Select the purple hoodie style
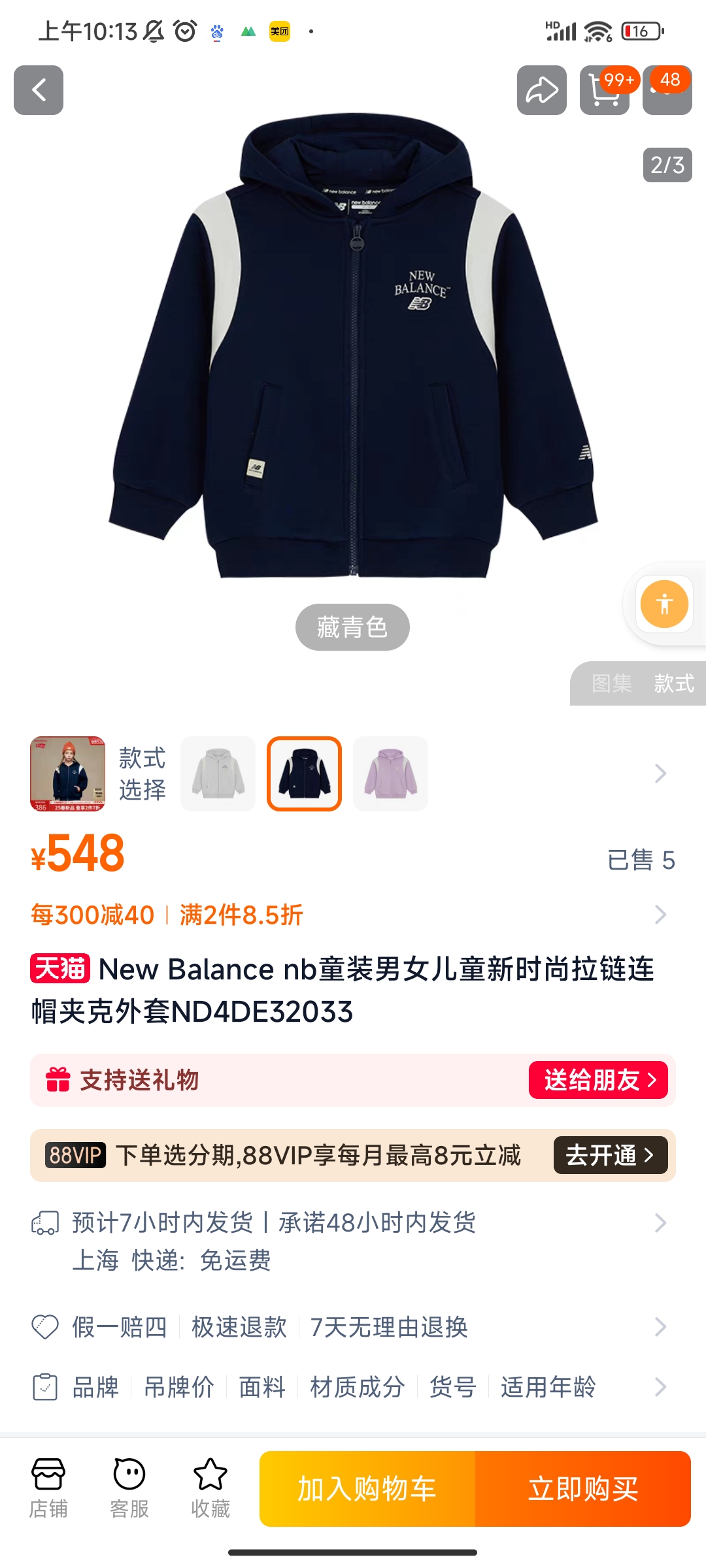Viewport: 706px width, 1568px height. point(390,774)
